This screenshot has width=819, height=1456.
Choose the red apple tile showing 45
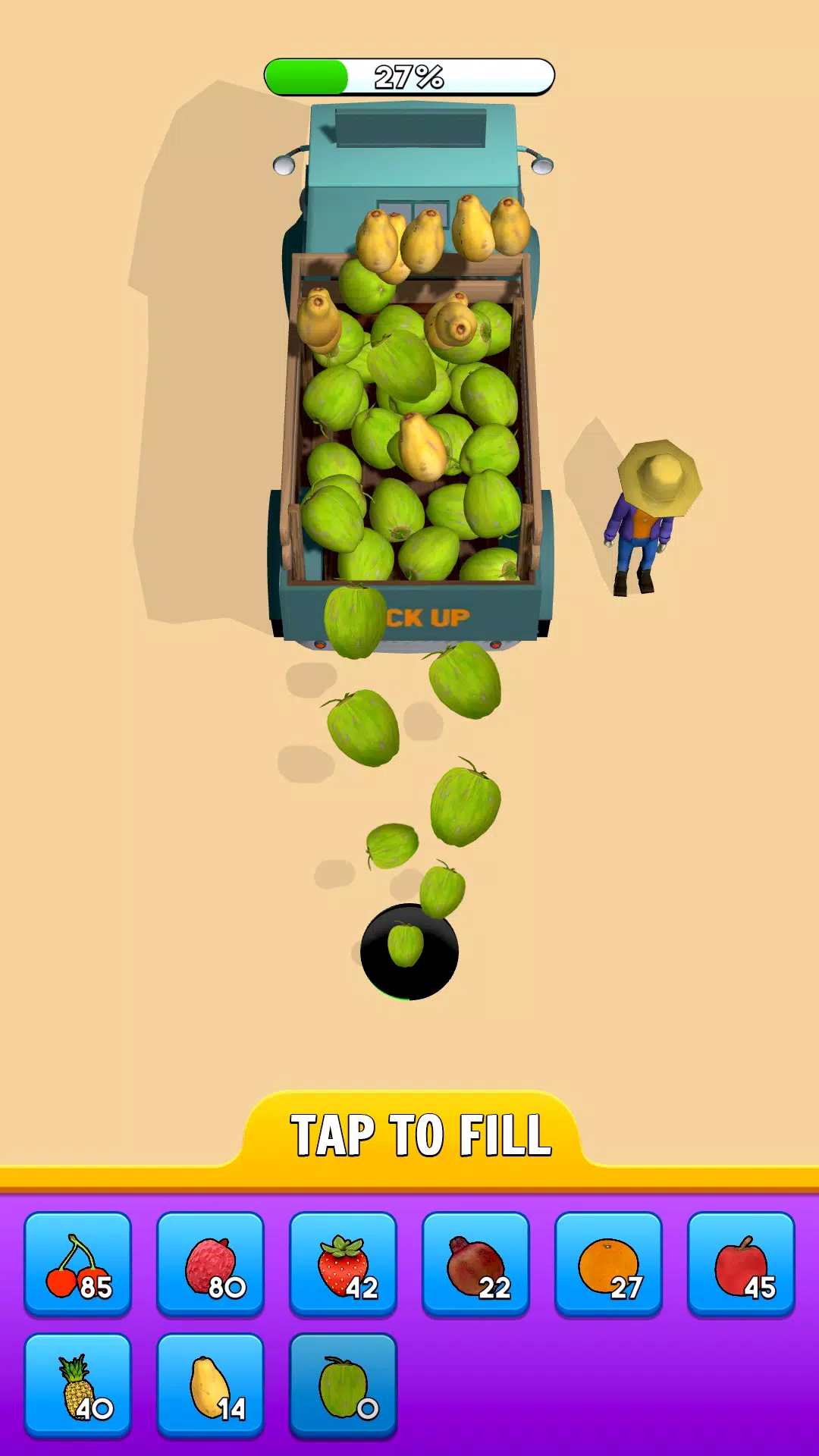pos(741,1264)
